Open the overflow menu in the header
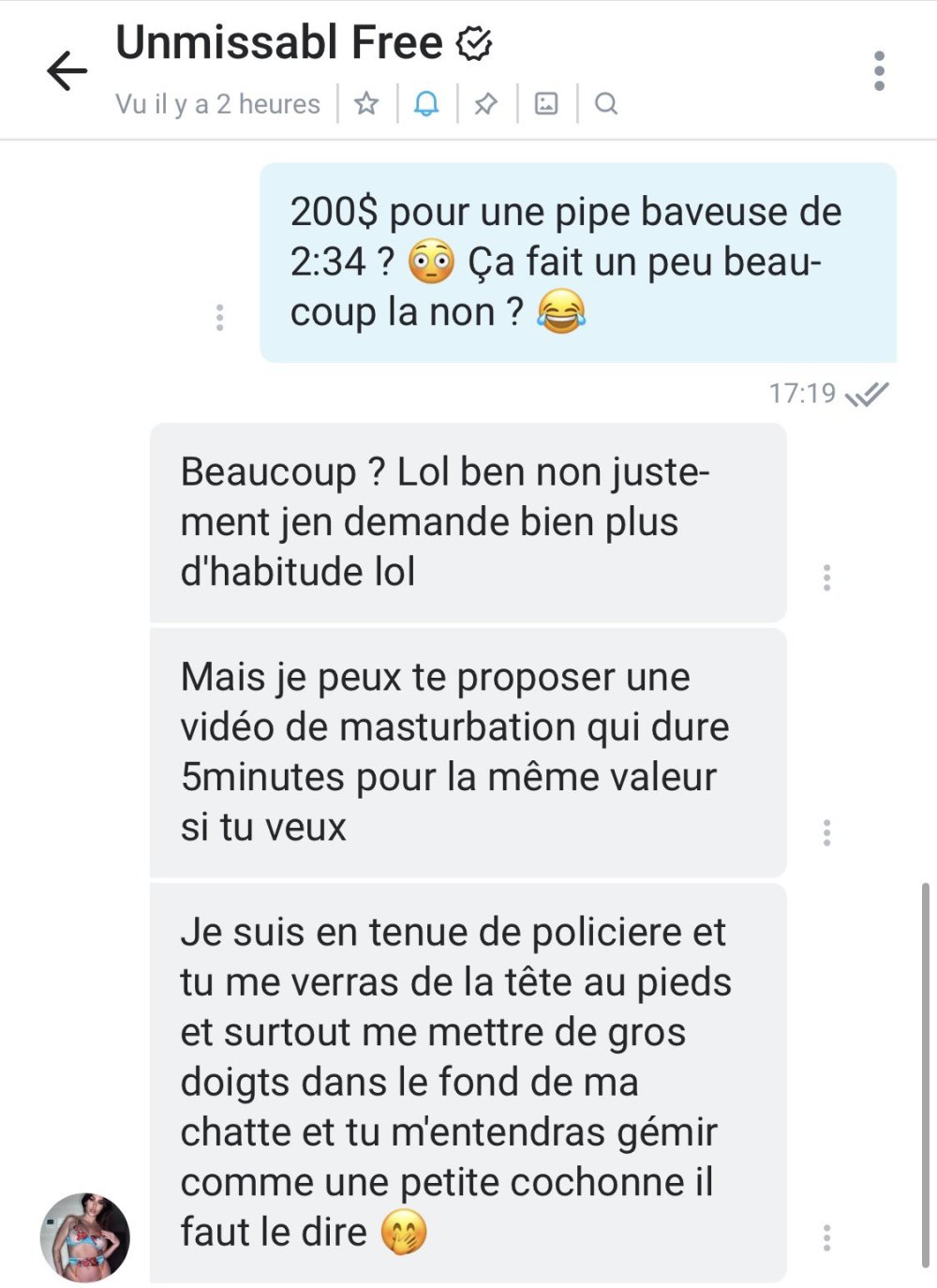Screen dimensions: 937x1288 [878, 71]
